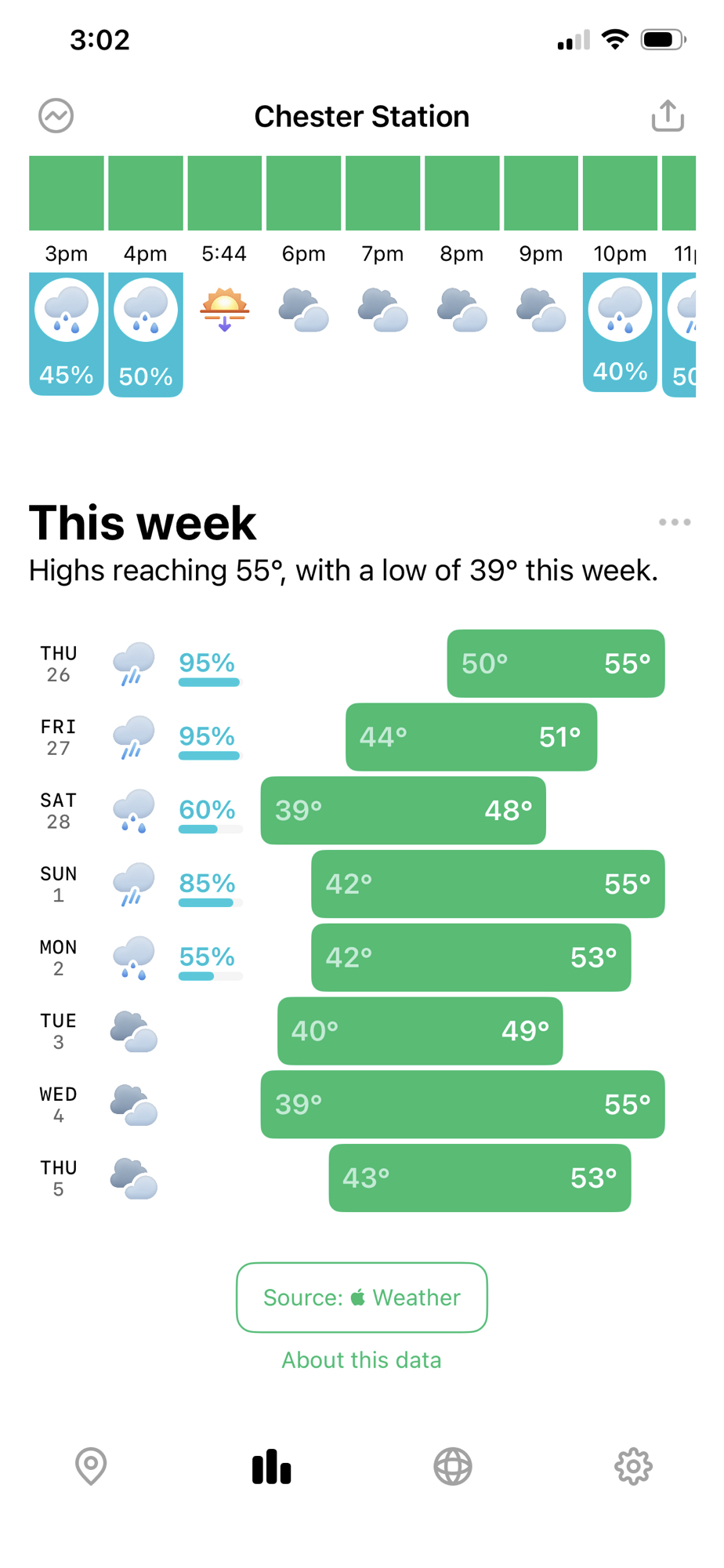Select the 10pm hourly forecast

620,331
